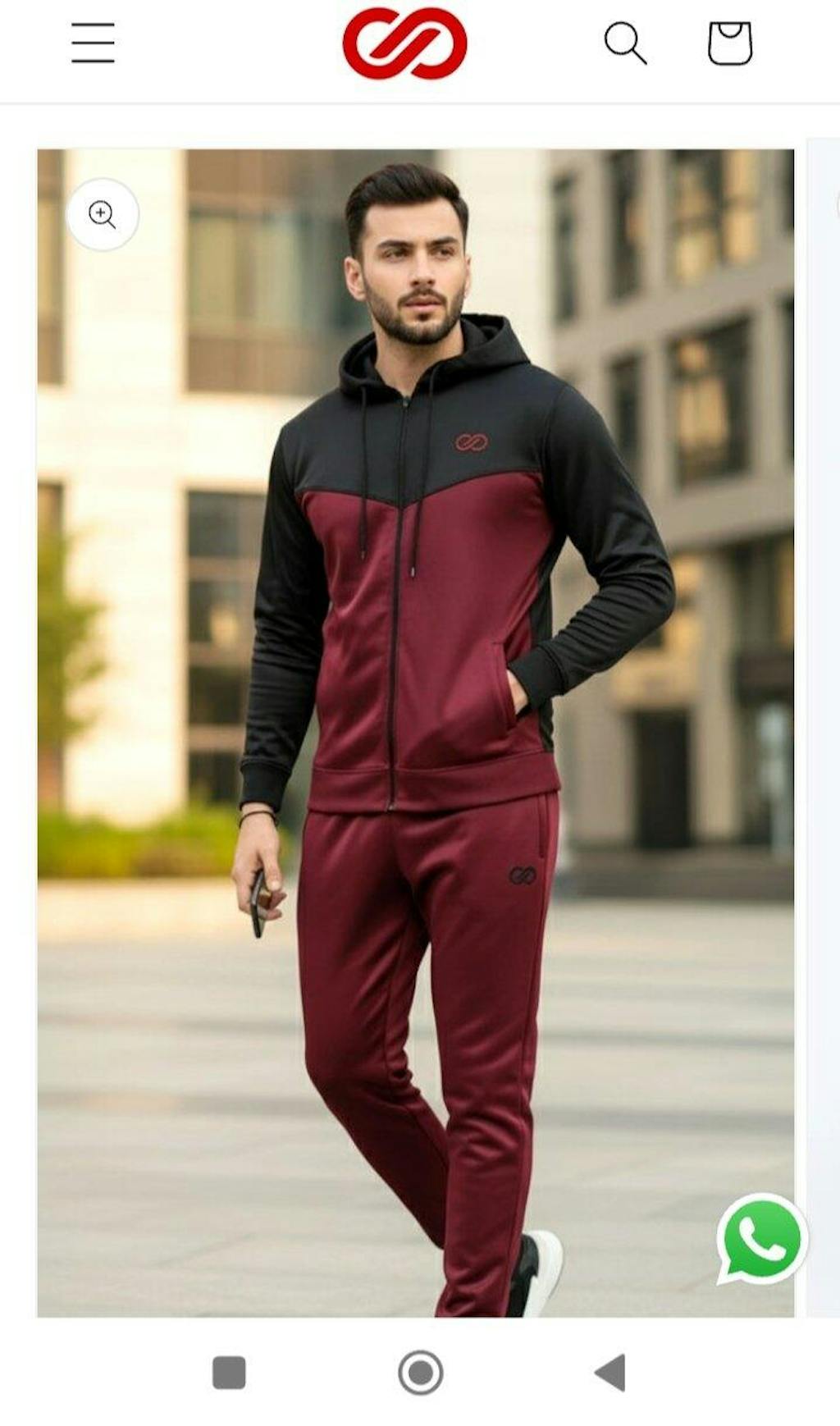Tap the system home button
This screenshot has width=840, height=1426.
click(420, 1372)
